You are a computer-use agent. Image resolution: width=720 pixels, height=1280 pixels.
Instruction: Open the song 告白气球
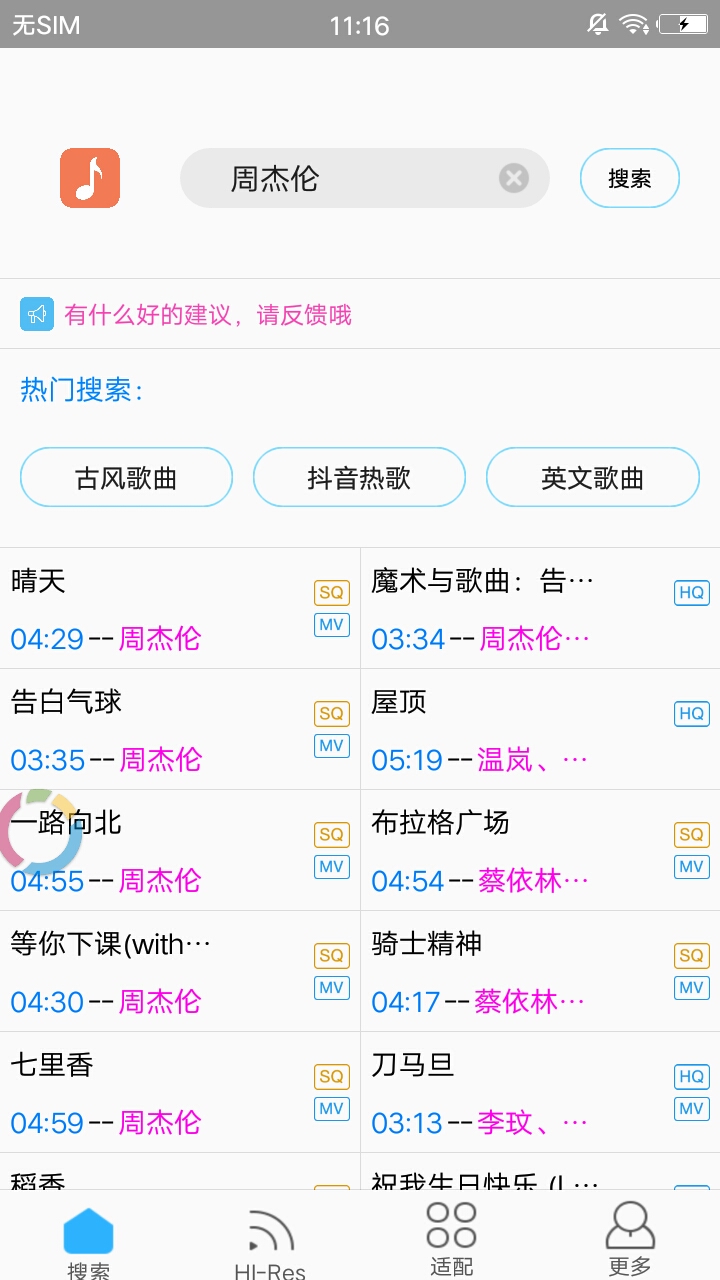tap(150, 729)
